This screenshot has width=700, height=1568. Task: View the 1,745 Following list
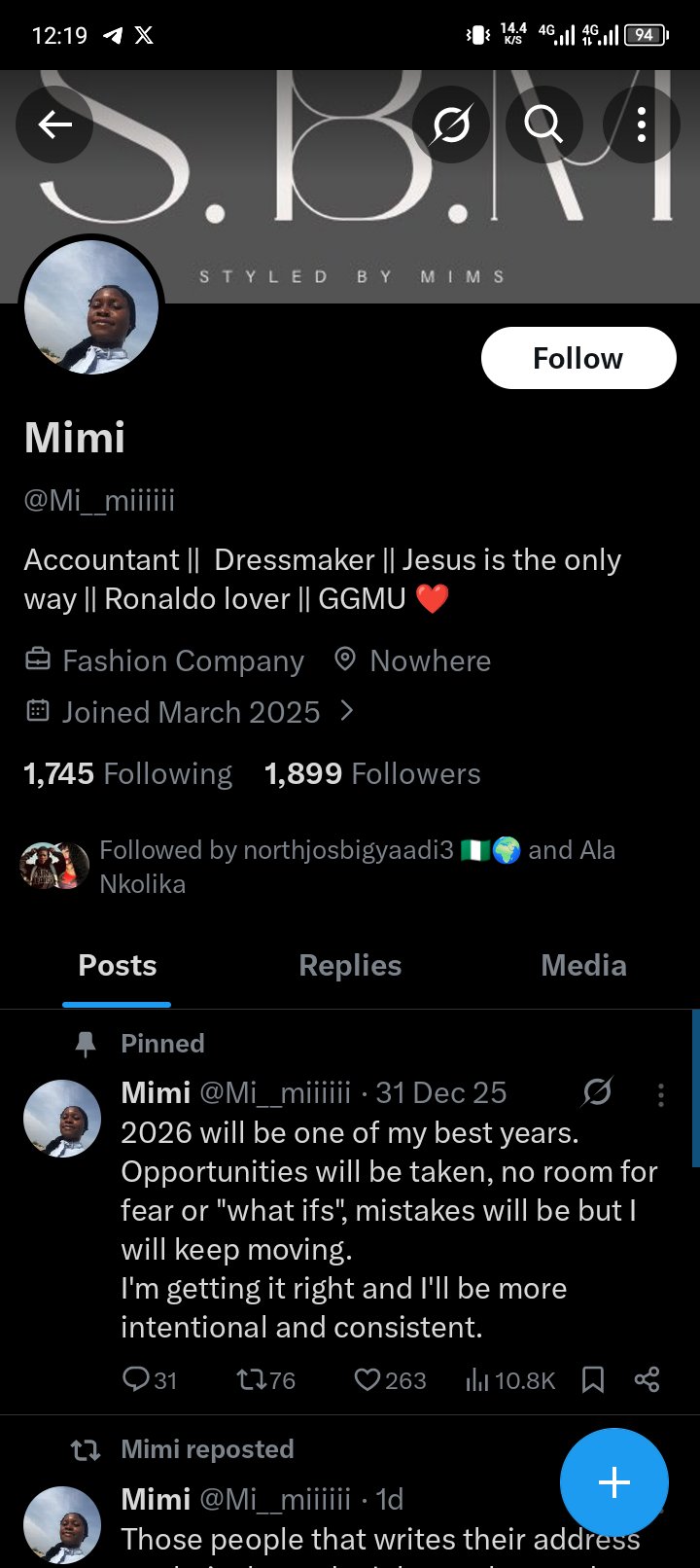click(x=127, y=773)
